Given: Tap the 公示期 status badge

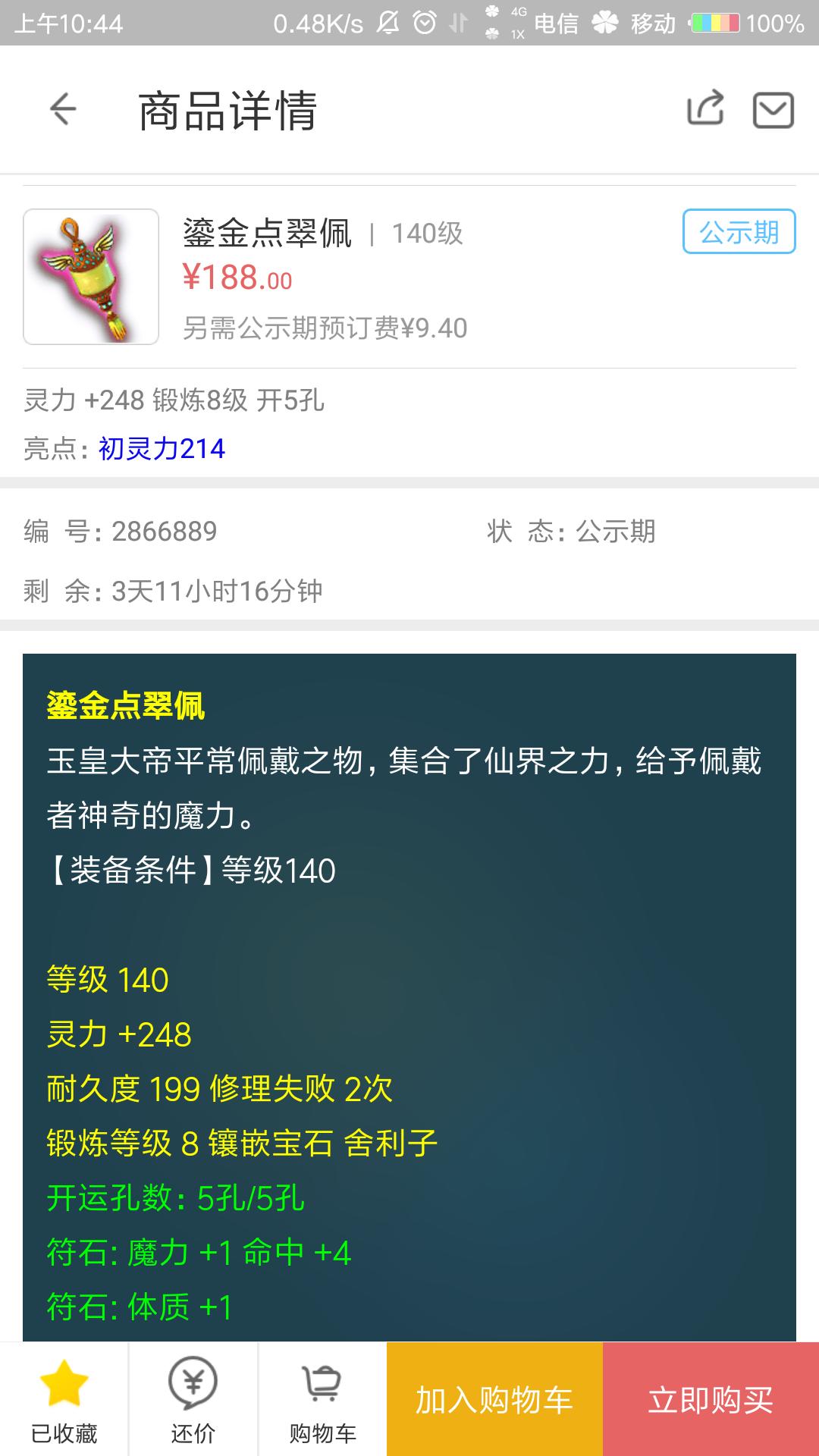Looking at the screenshot, I should click(739, 231).
